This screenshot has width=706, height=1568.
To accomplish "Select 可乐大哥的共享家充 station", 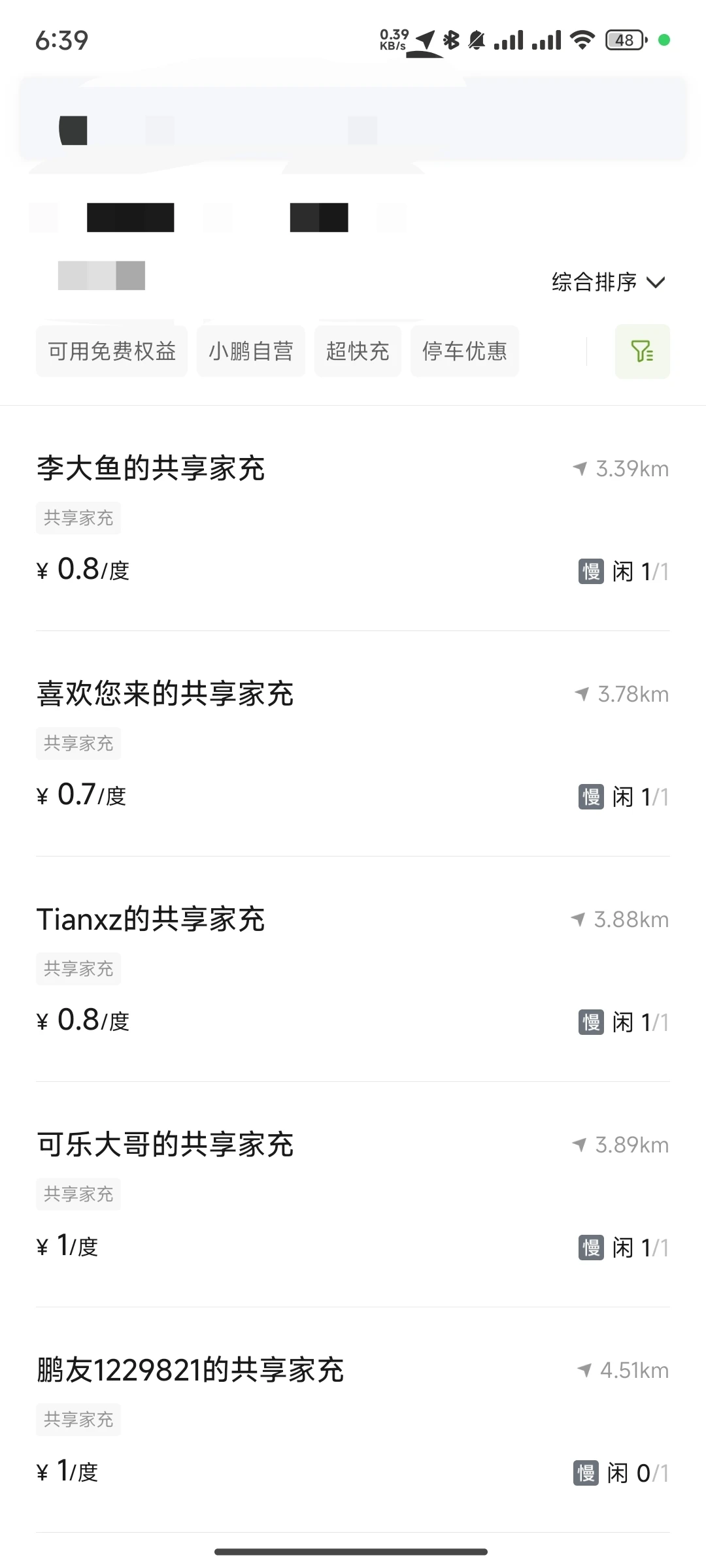I will [x=165, y=1145].
